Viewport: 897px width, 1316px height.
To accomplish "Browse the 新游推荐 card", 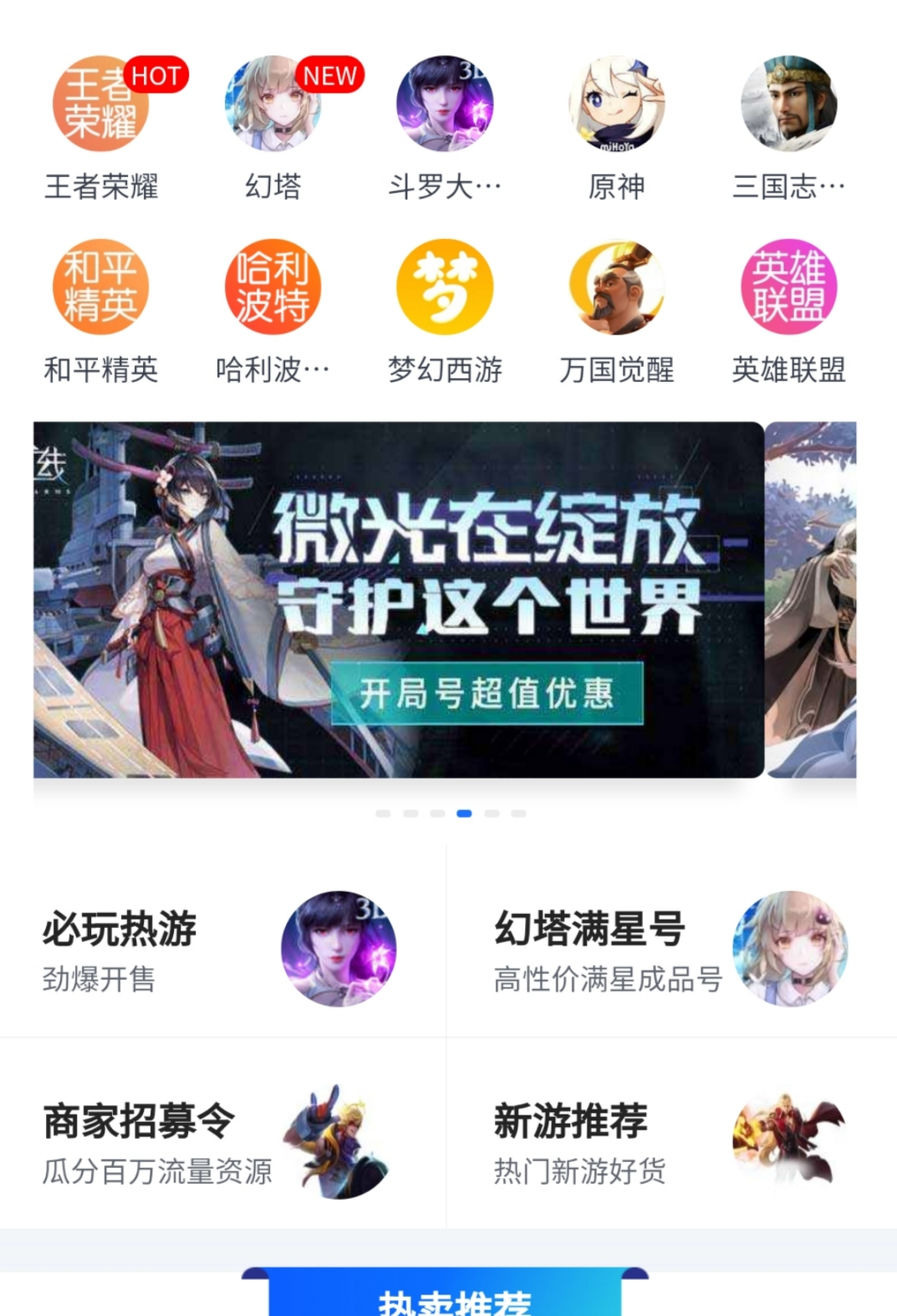I will point(670,1141).
